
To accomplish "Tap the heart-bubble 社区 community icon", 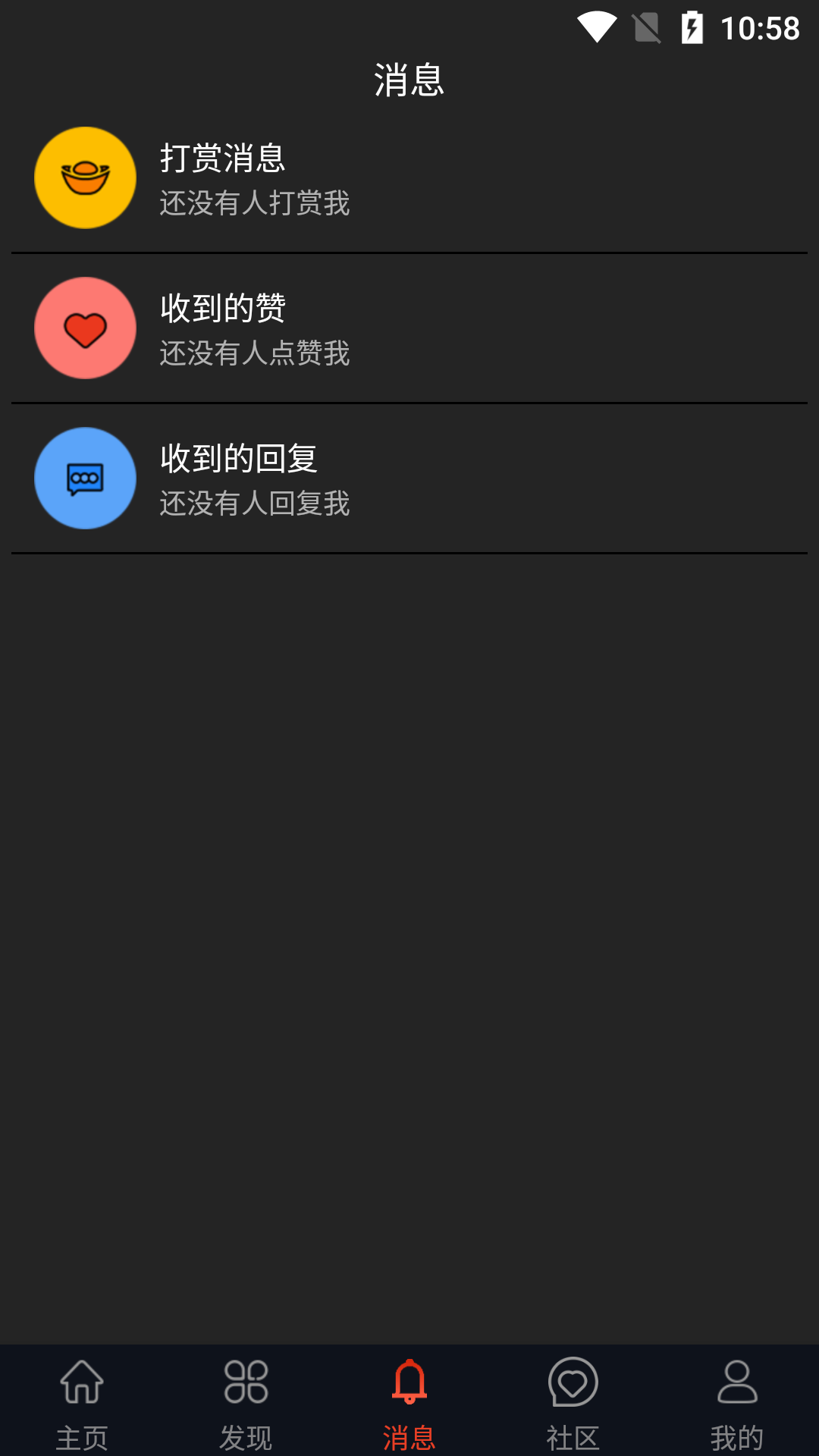I will tap(573, 1383).
